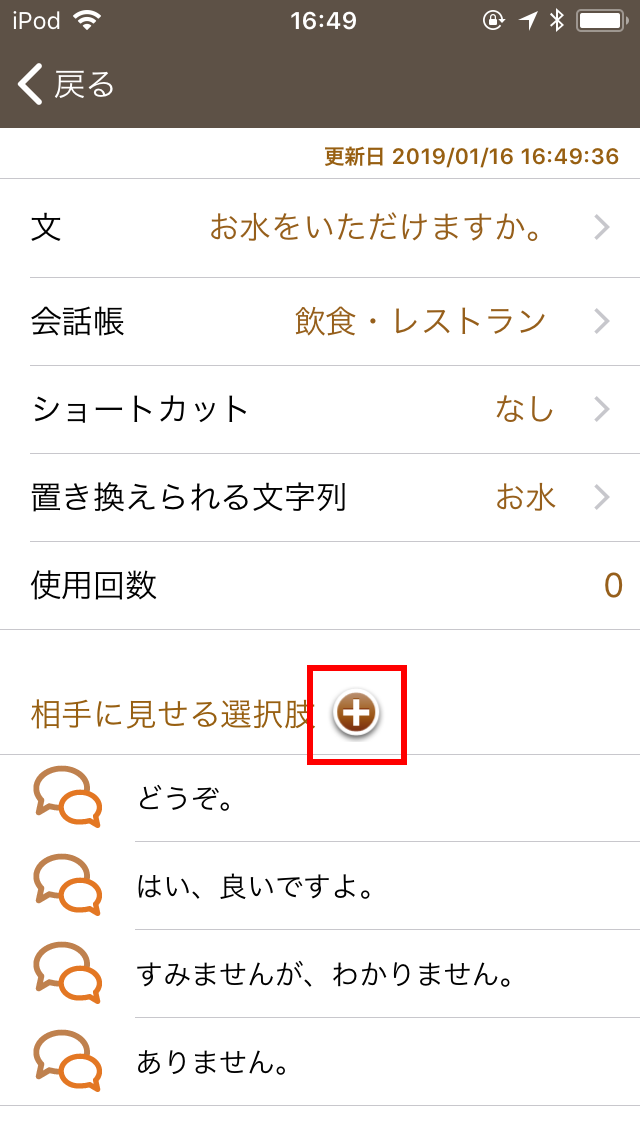Open the 文 sentence row
The width and height of the screenshot is (640, 1136).
point(320,229)
